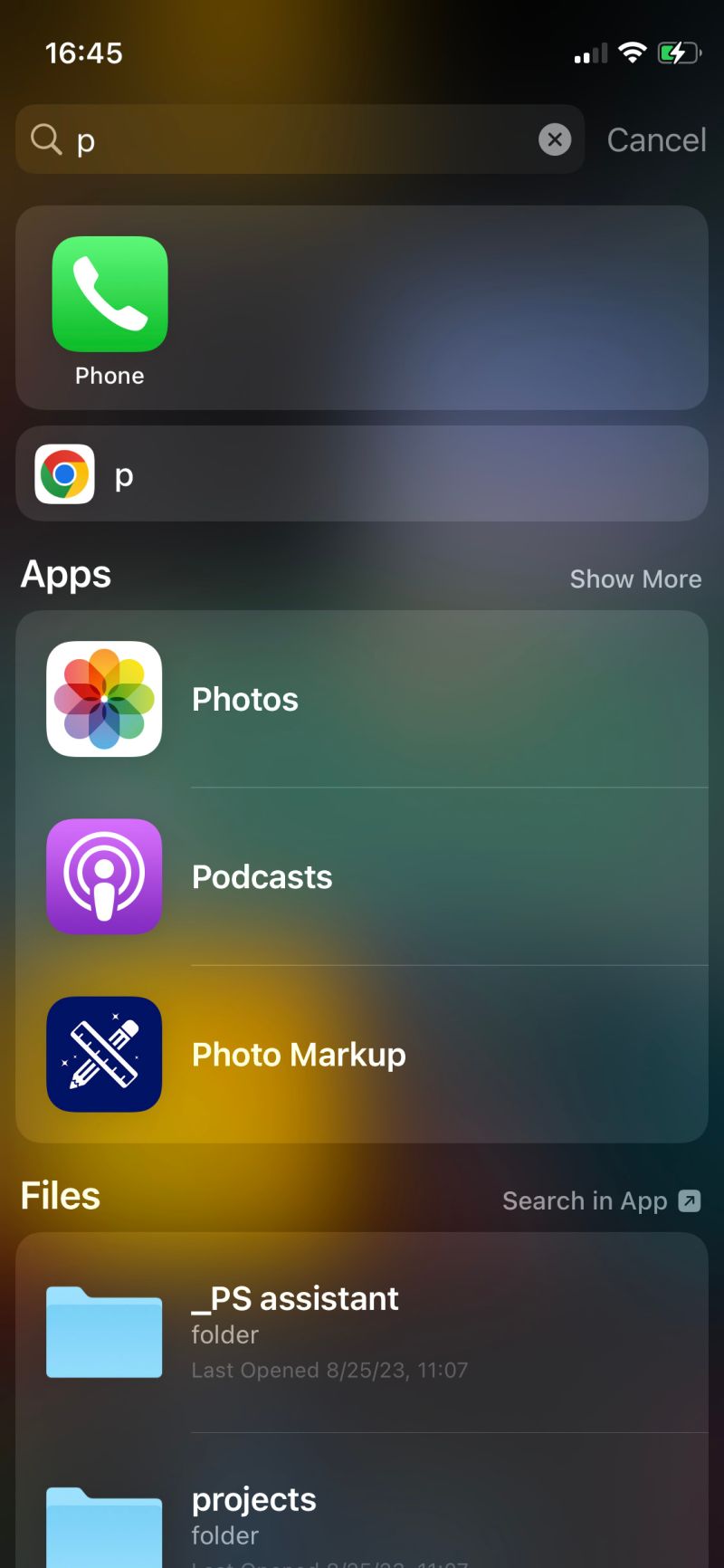
Task: Open the Podcasts app icon
Action: [103, 875]
